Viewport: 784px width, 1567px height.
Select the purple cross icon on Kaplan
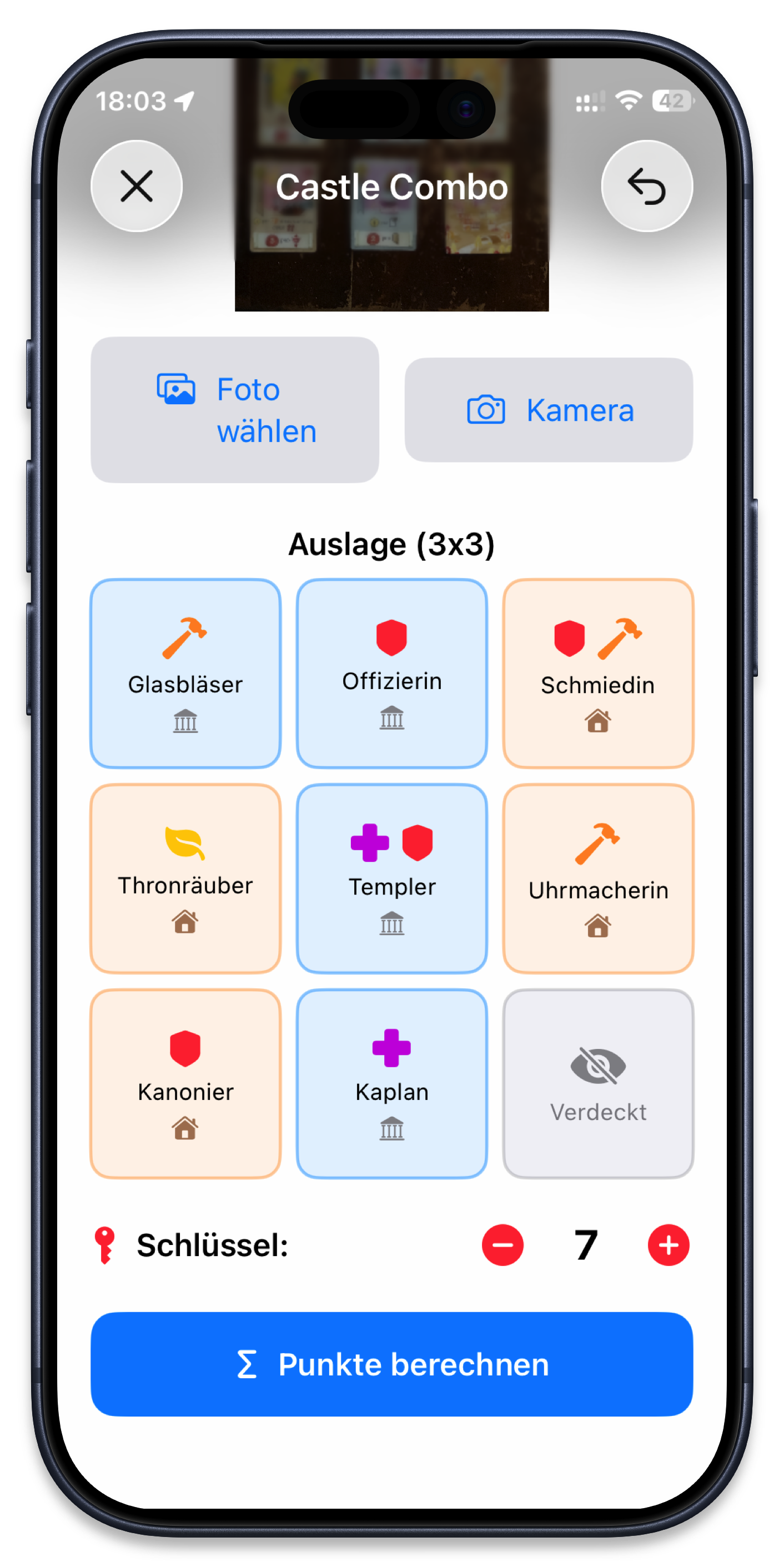tap(391, 1048)
